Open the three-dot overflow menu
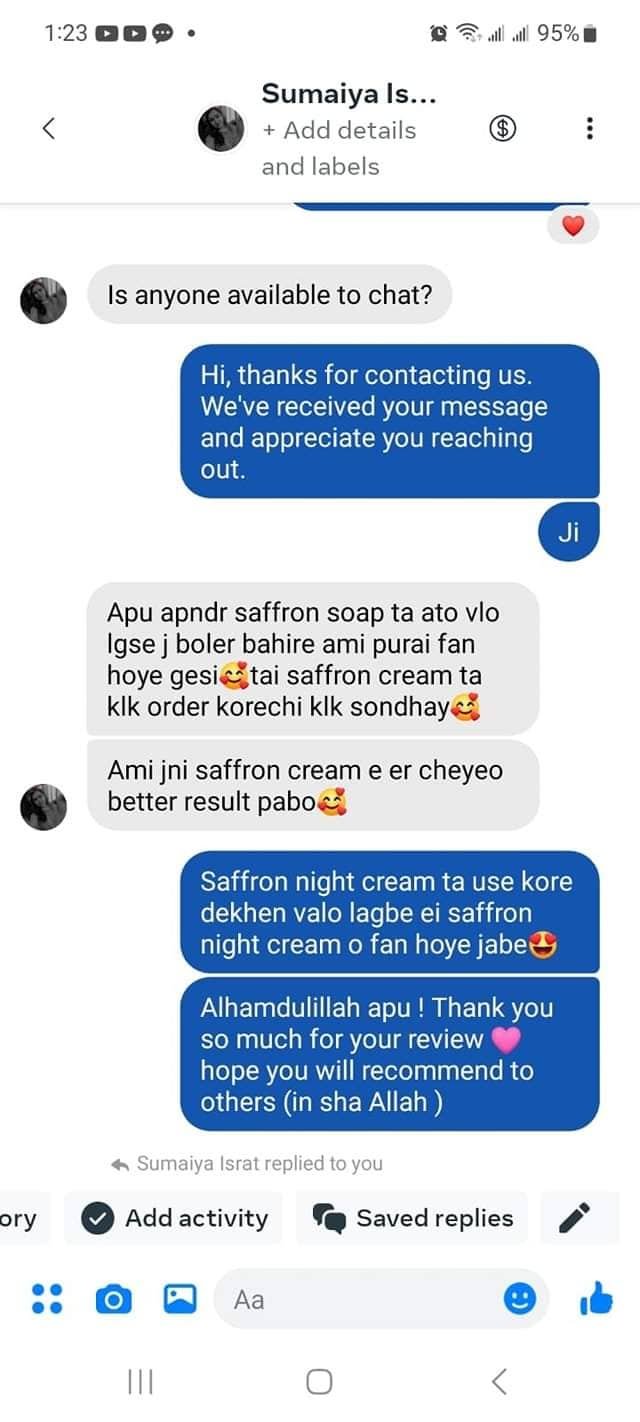Screen dimensions: 640x1422 click(x=590, y=128)
